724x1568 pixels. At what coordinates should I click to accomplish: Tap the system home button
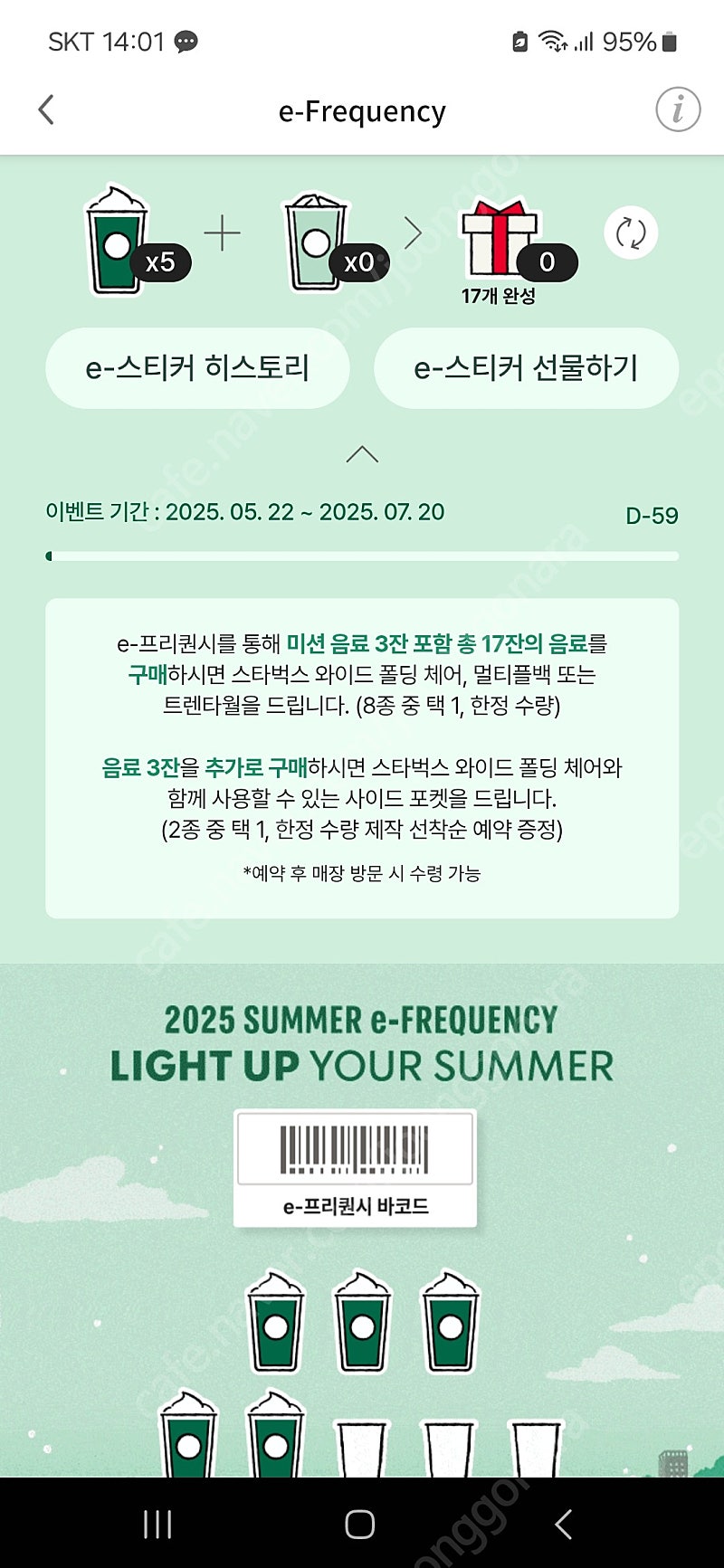coord(360,1525)
